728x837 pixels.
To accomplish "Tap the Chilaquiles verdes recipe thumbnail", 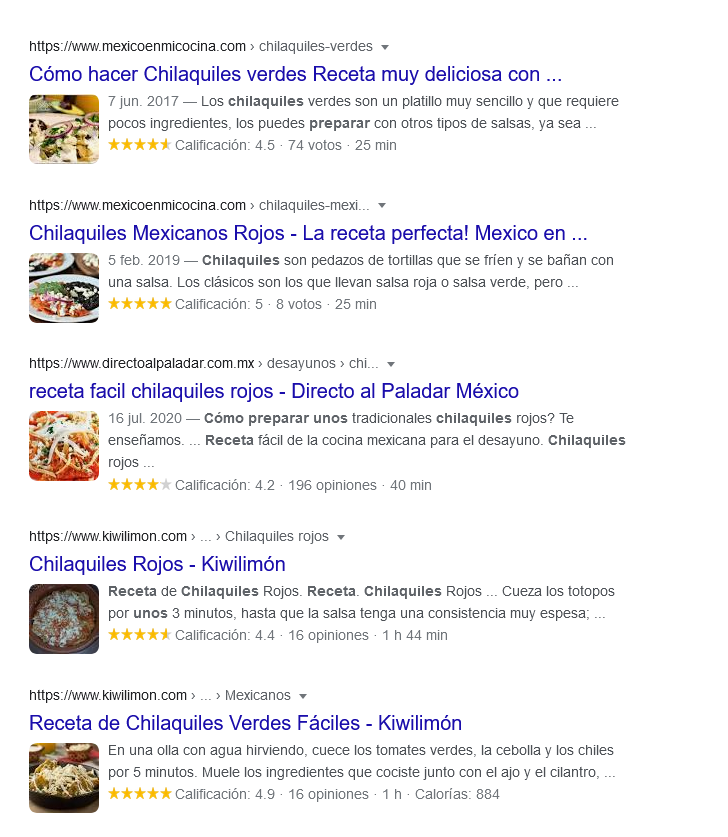I will [x=64, y=129].
